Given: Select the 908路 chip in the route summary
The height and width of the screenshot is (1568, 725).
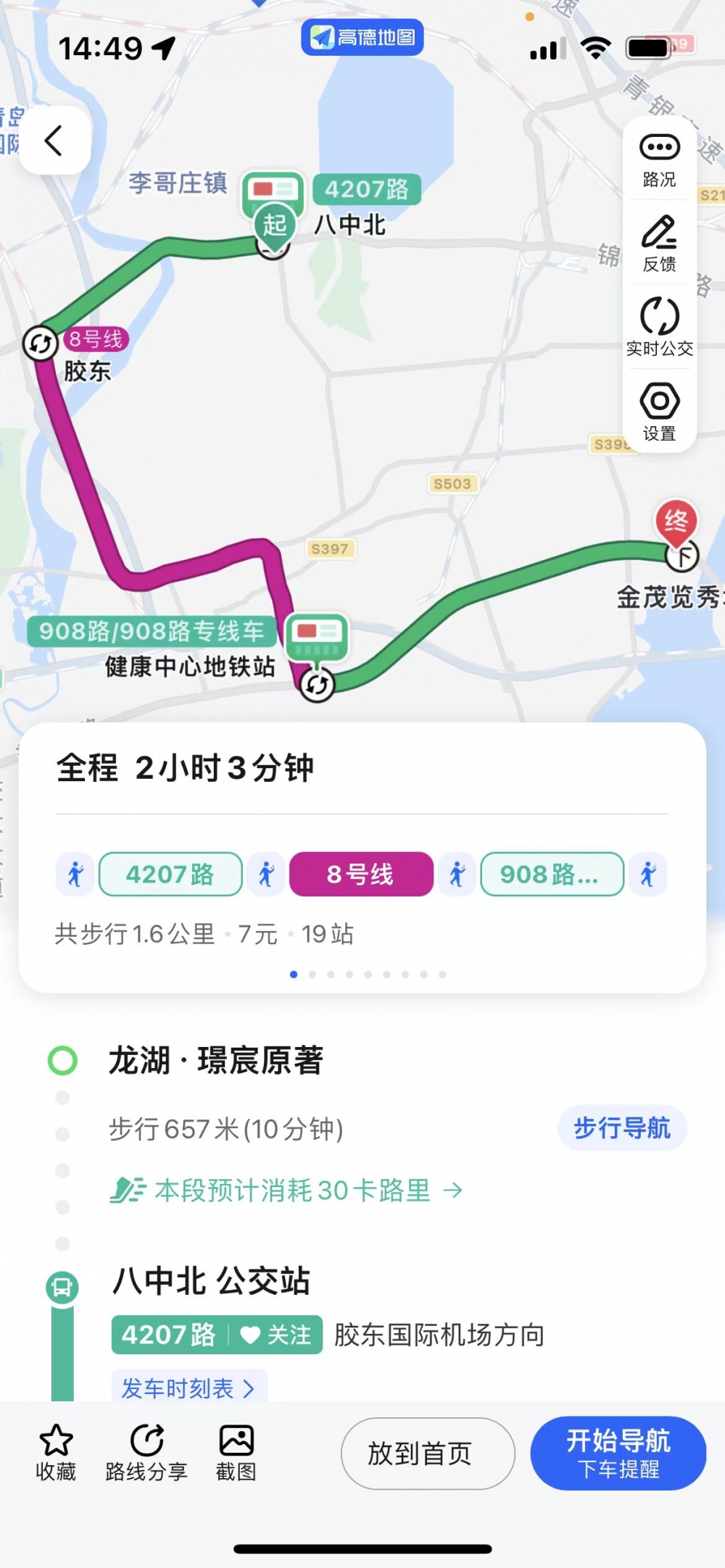Looking at the screenshot, I should pos(551,875).
